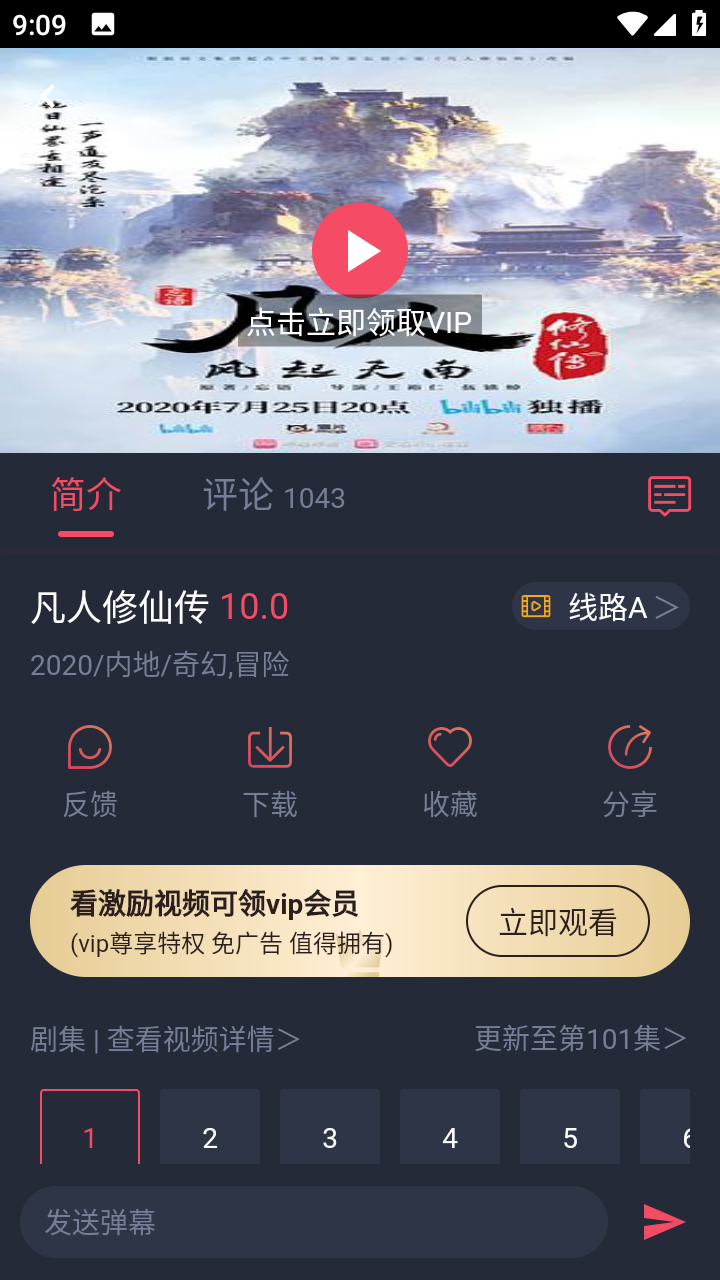Screen dimensions: 720x1280
Task: Jump to episode 4
Action: pos(450,1130)
